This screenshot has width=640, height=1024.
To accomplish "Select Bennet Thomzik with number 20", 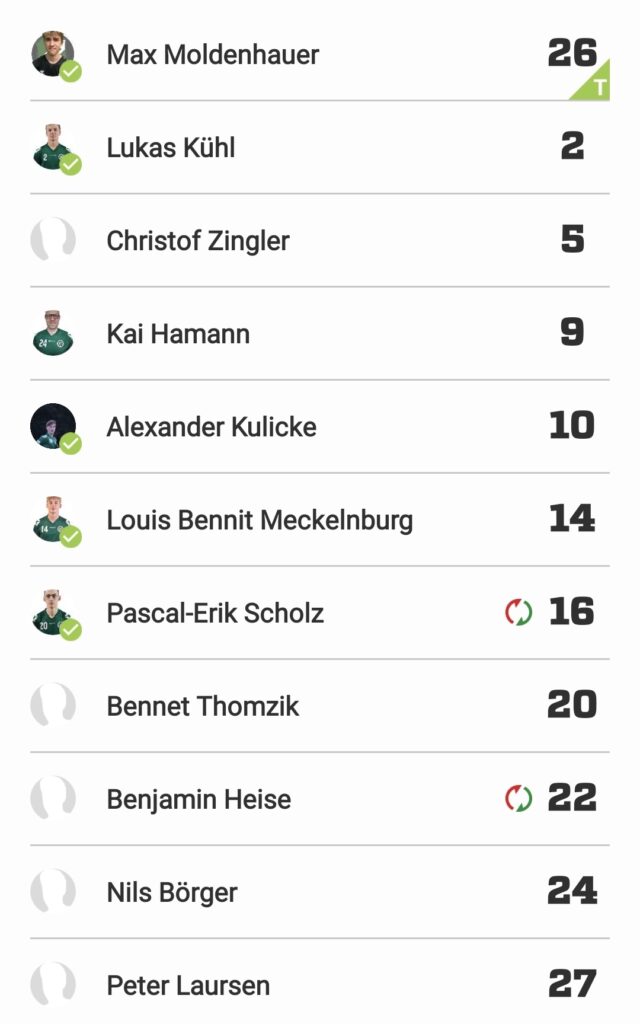I will (203, 706).
